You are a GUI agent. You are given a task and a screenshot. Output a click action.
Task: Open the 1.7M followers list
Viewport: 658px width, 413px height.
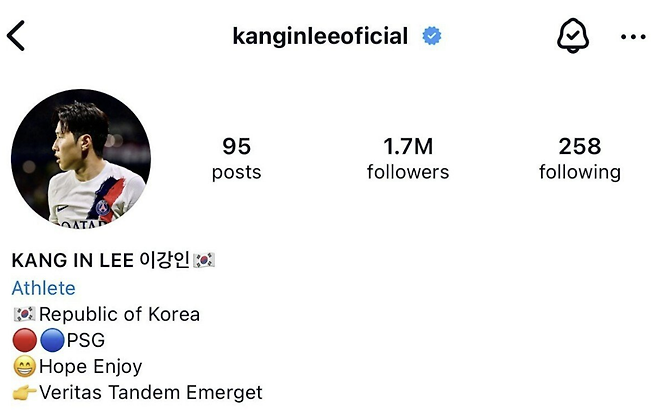(x=408, y=159)
